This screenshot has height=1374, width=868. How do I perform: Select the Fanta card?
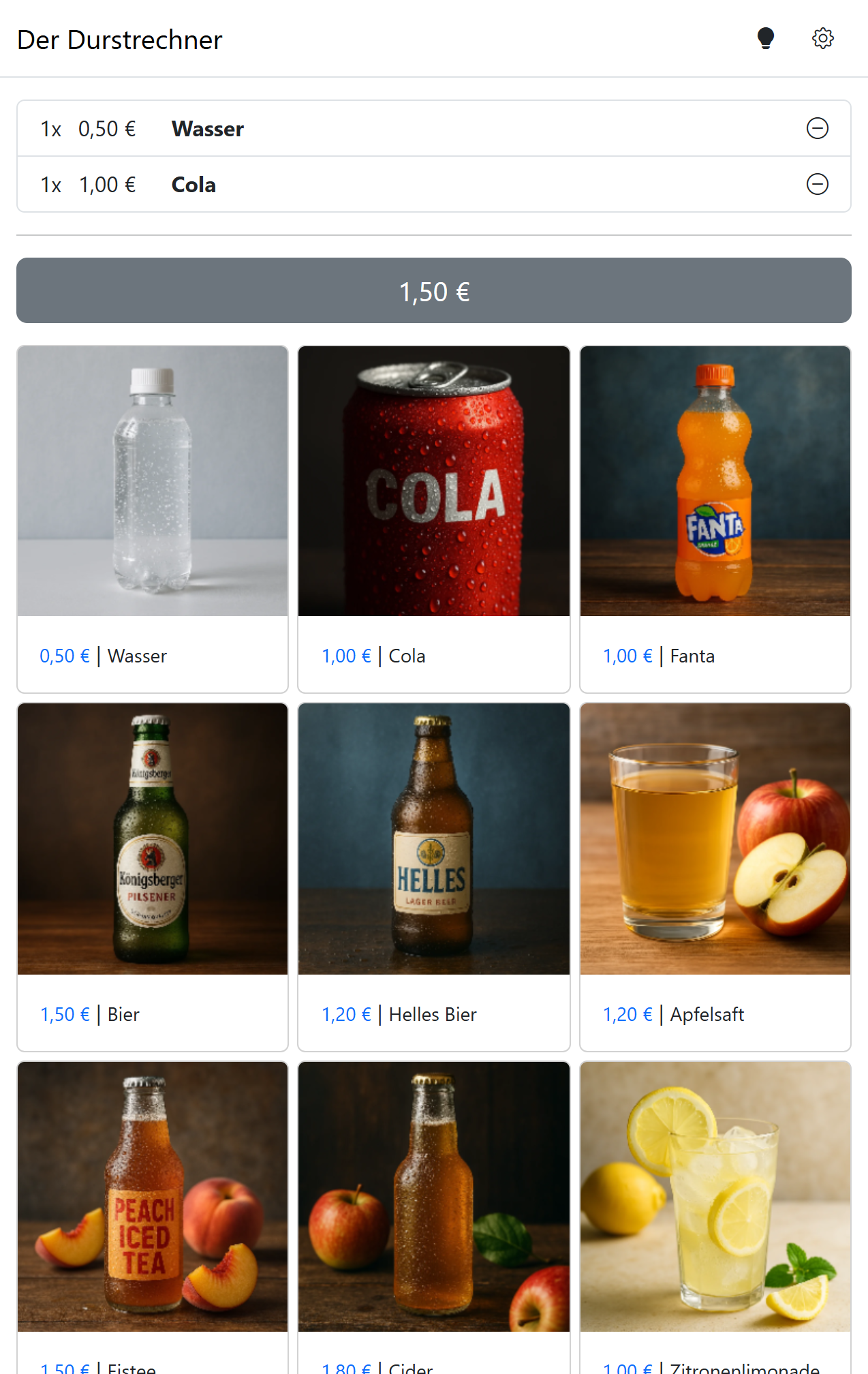pos(715,519)
